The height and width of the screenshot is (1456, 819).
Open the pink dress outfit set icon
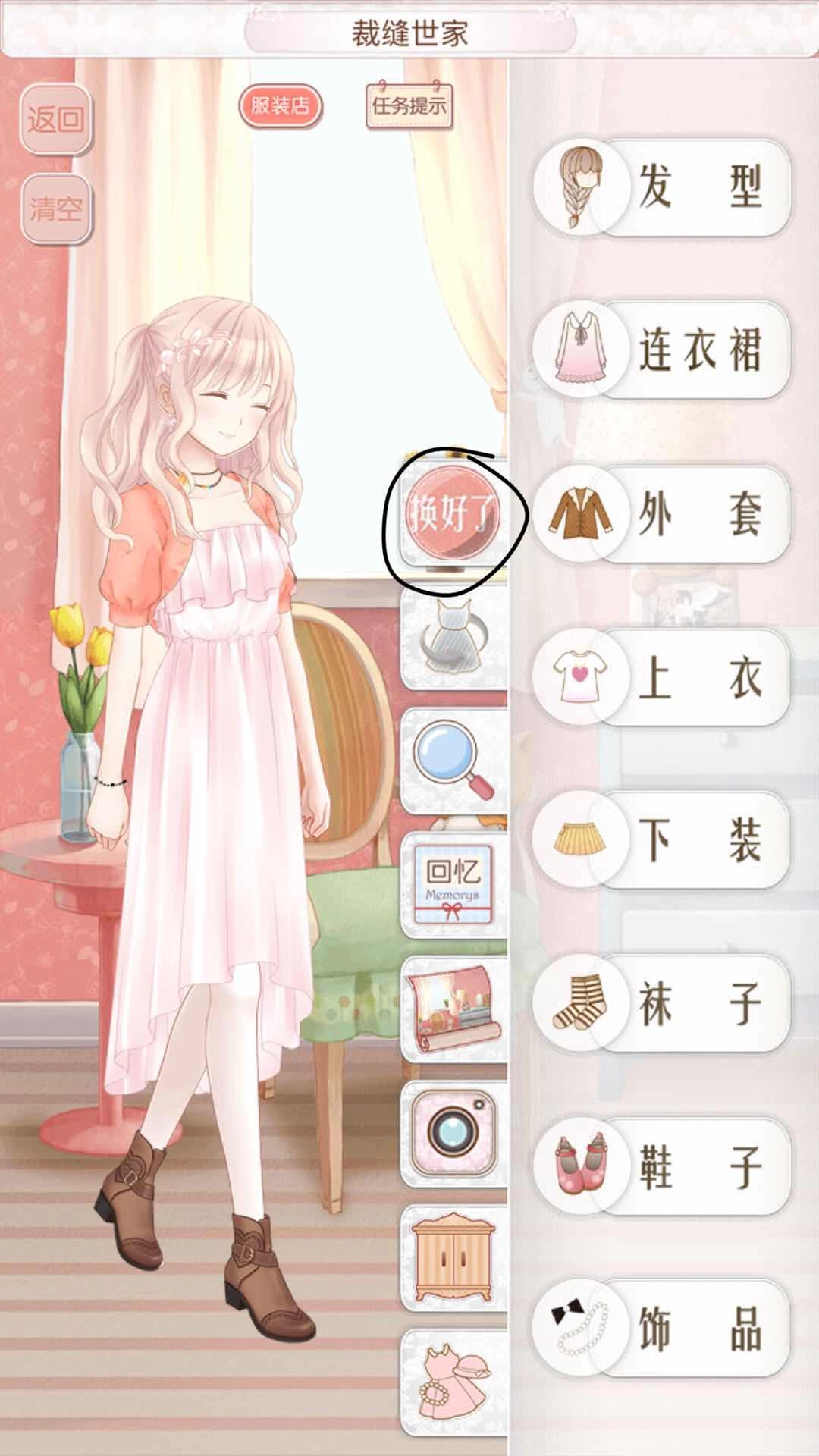[x=453, y=1382]
